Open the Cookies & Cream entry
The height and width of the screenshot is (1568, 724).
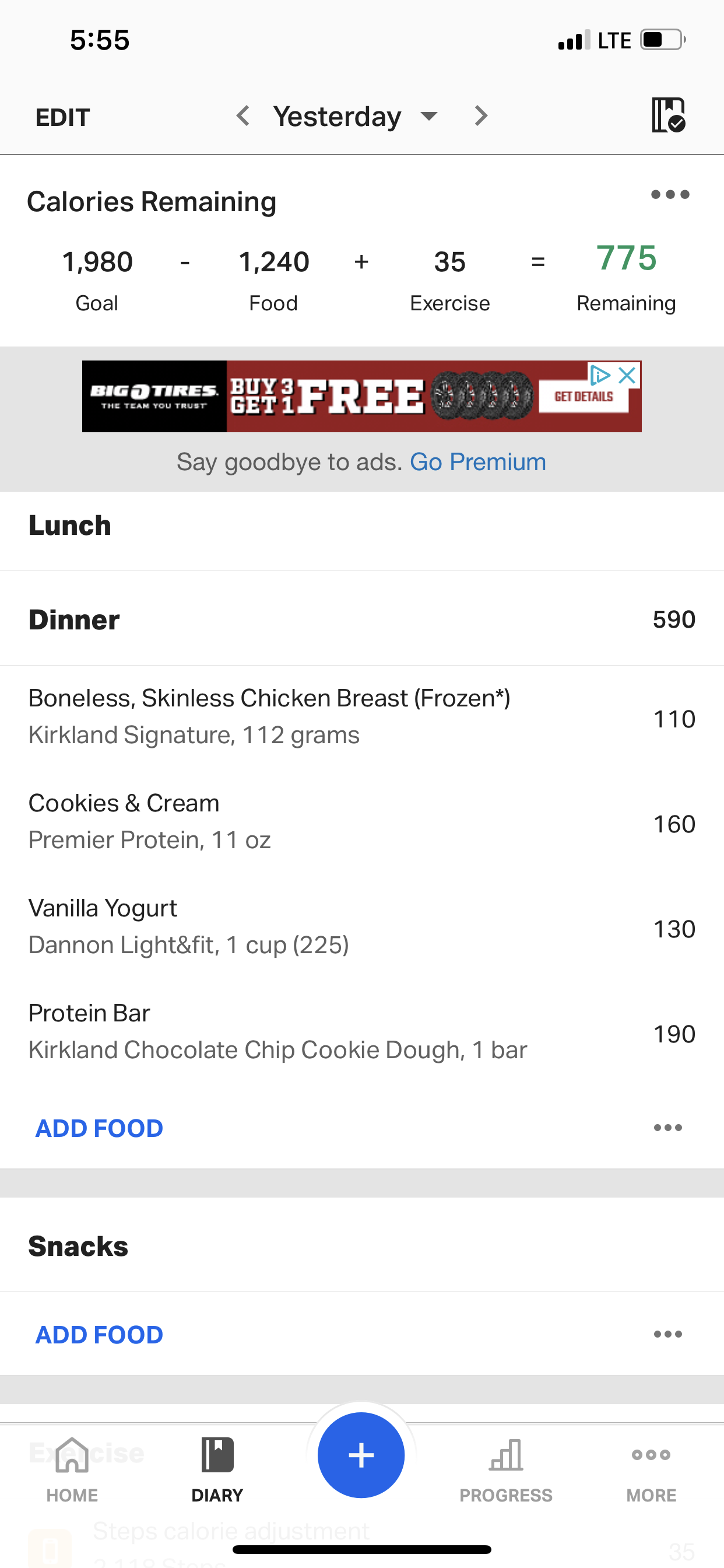pyautogui.click(x=149, y=821)
